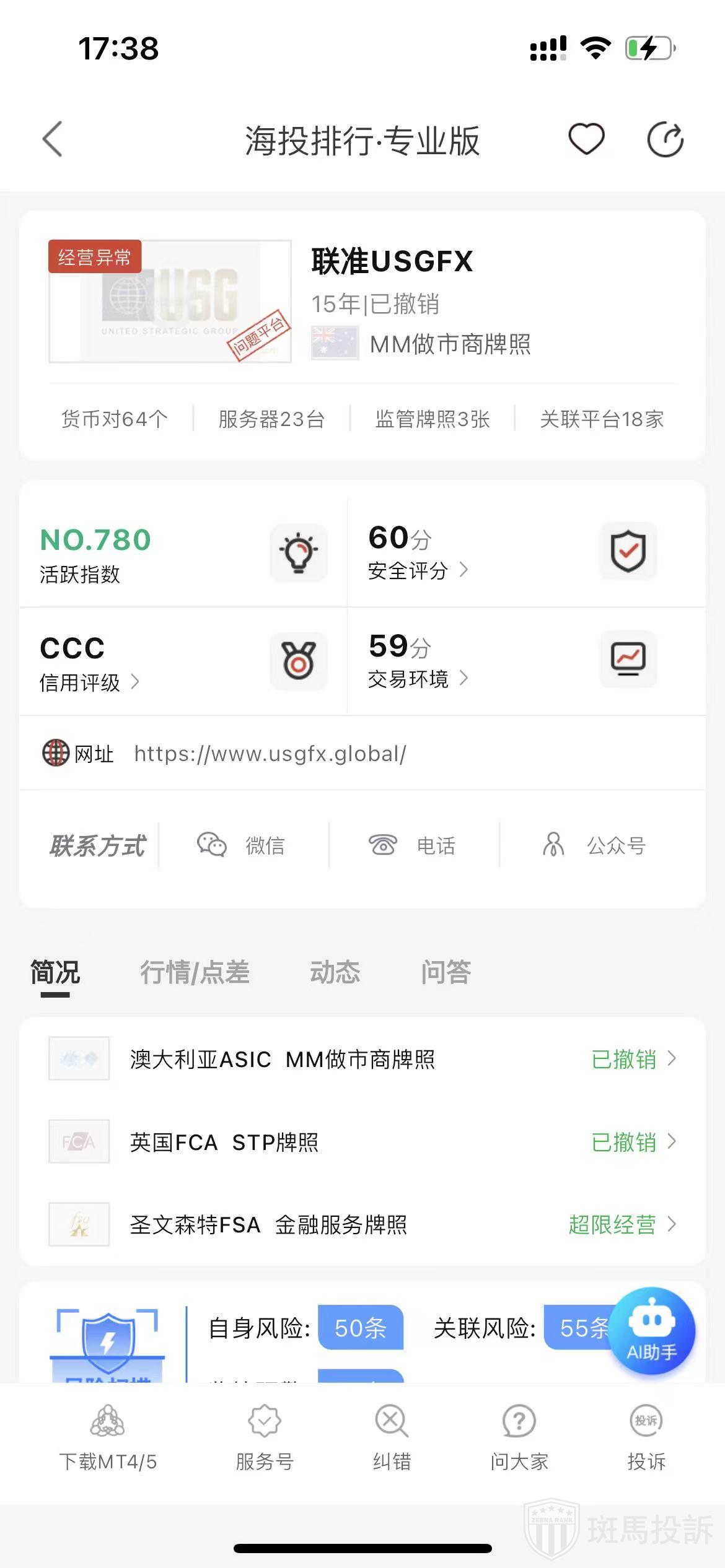Open the 交易环境 score details
725x1568 pixels.
pos(418,679)
